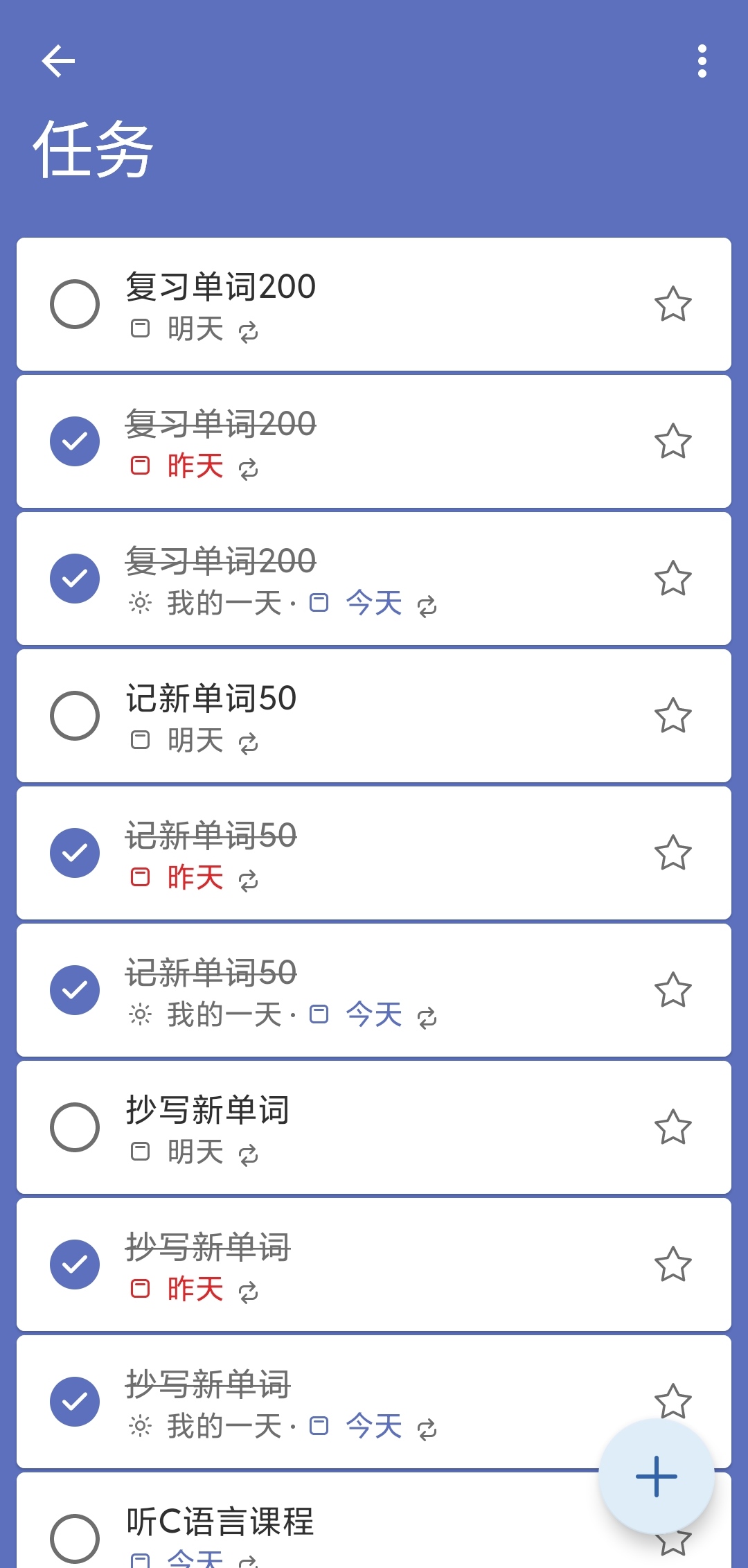Uncheck the 记新单词50 task due 昨天

point(75,853)
